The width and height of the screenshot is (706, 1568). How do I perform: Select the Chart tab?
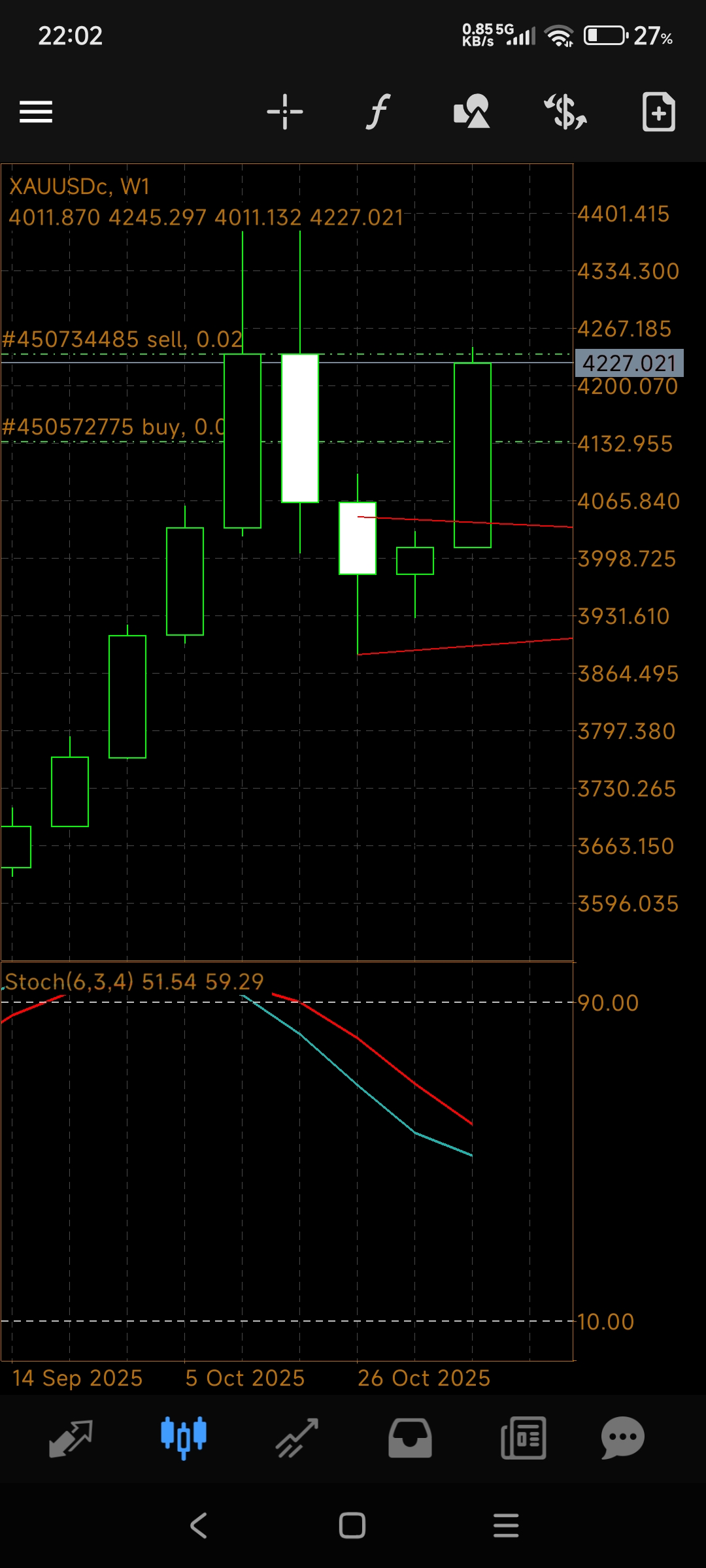point(184,1438)
